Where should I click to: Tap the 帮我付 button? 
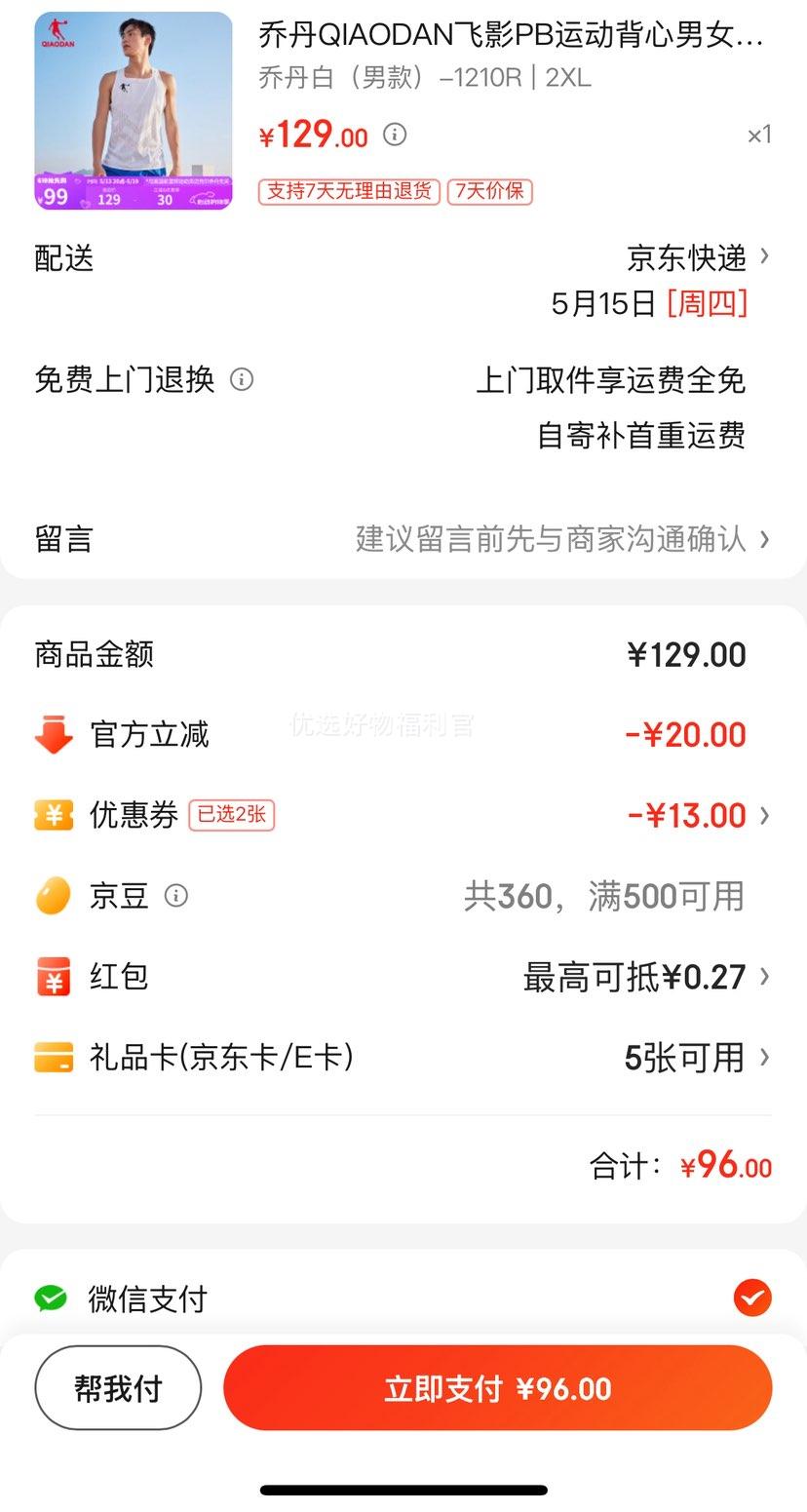point(118,1387)
